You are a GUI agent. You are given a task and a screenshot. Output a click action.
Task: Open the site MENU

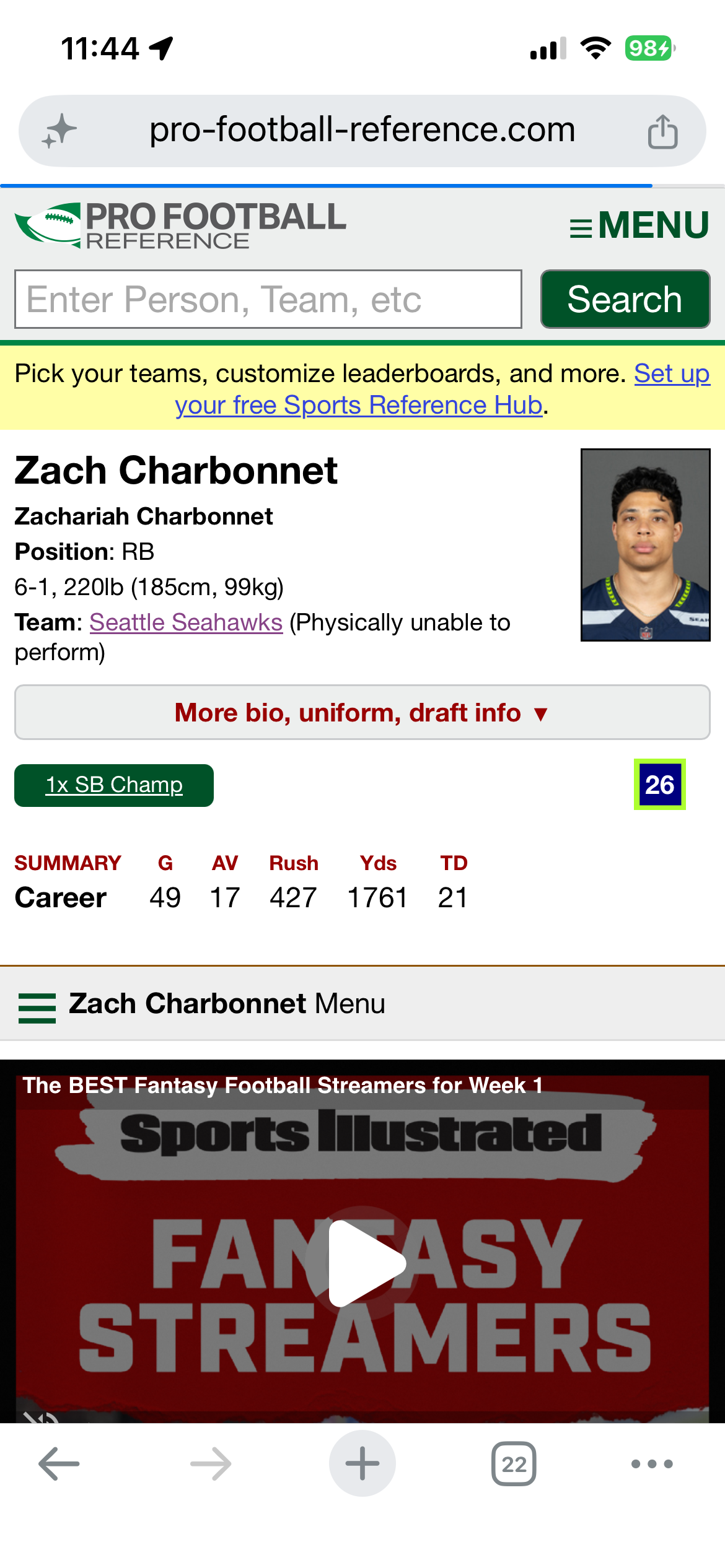click(639, 225)
